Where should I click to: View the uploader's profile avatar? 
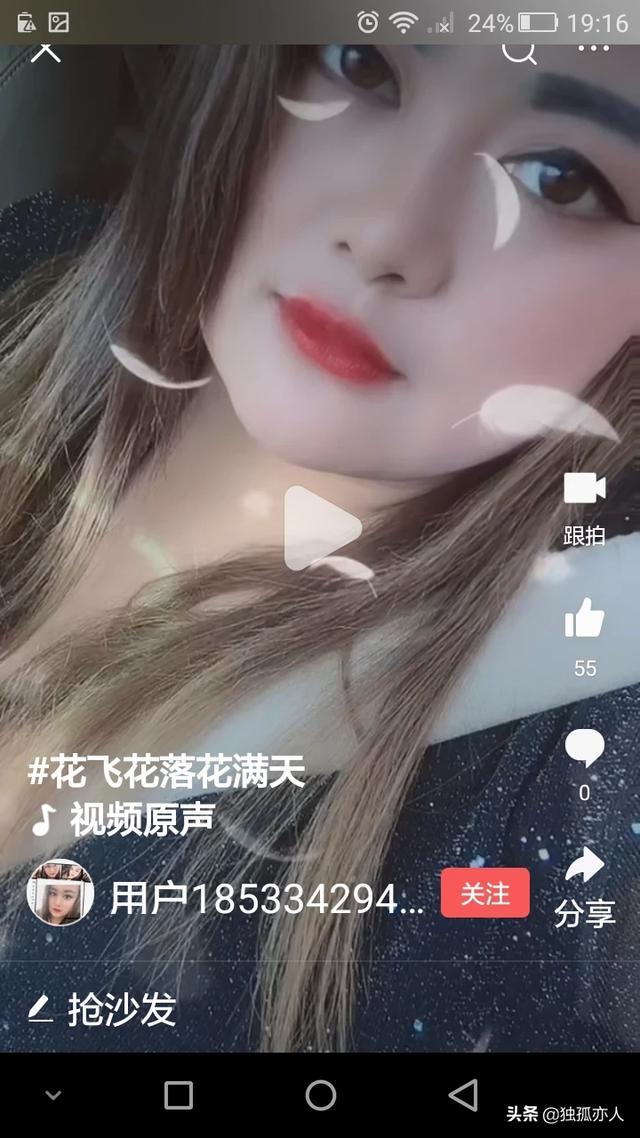click(60, 892)
